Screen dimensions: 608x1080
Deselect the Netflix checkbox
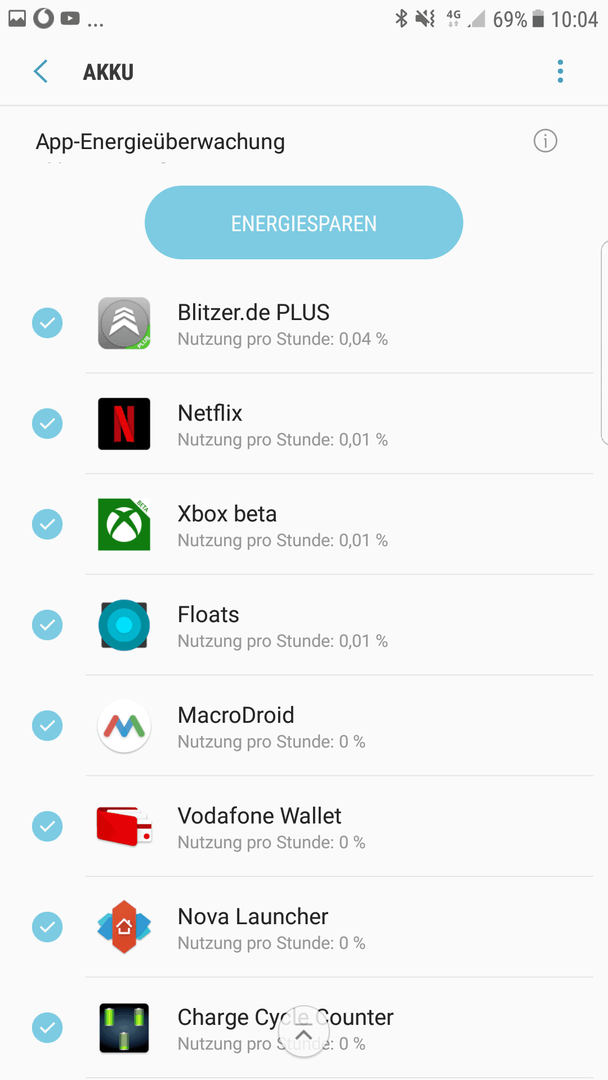tap(48, 423)
